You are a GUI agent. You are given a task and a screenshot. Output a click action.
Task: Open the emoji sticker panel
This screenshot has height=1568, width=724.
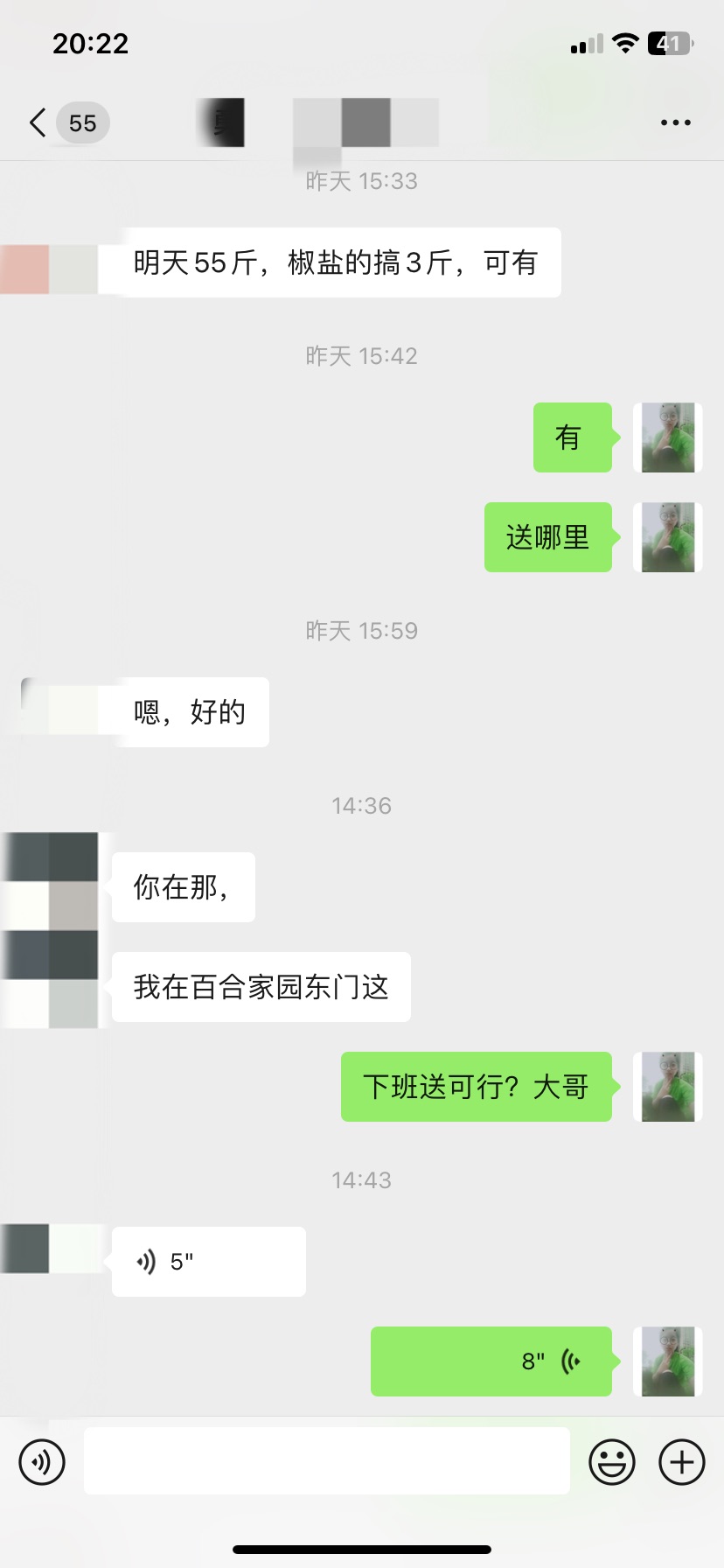point(611,1461)
